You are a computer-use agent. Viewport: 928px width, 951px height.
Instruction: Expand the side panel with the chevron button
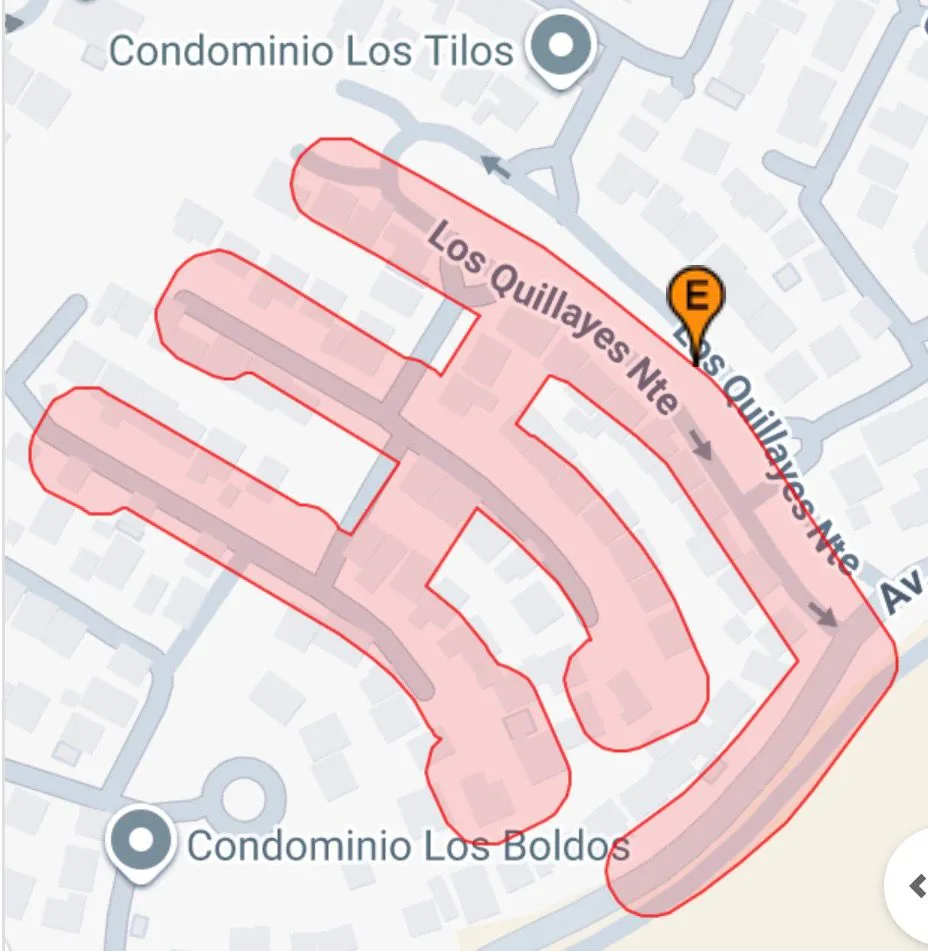coord(914,885)
